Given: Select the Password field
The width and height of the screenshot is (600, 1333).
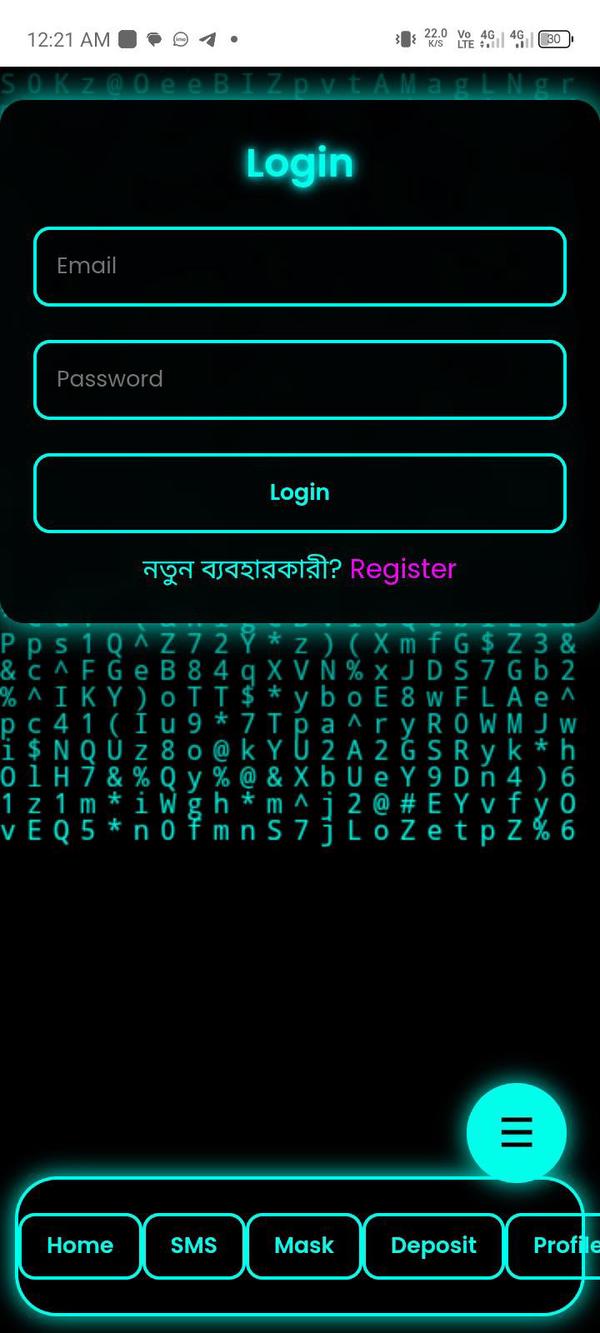Looking at the screenshot, I should coord(300,379).
